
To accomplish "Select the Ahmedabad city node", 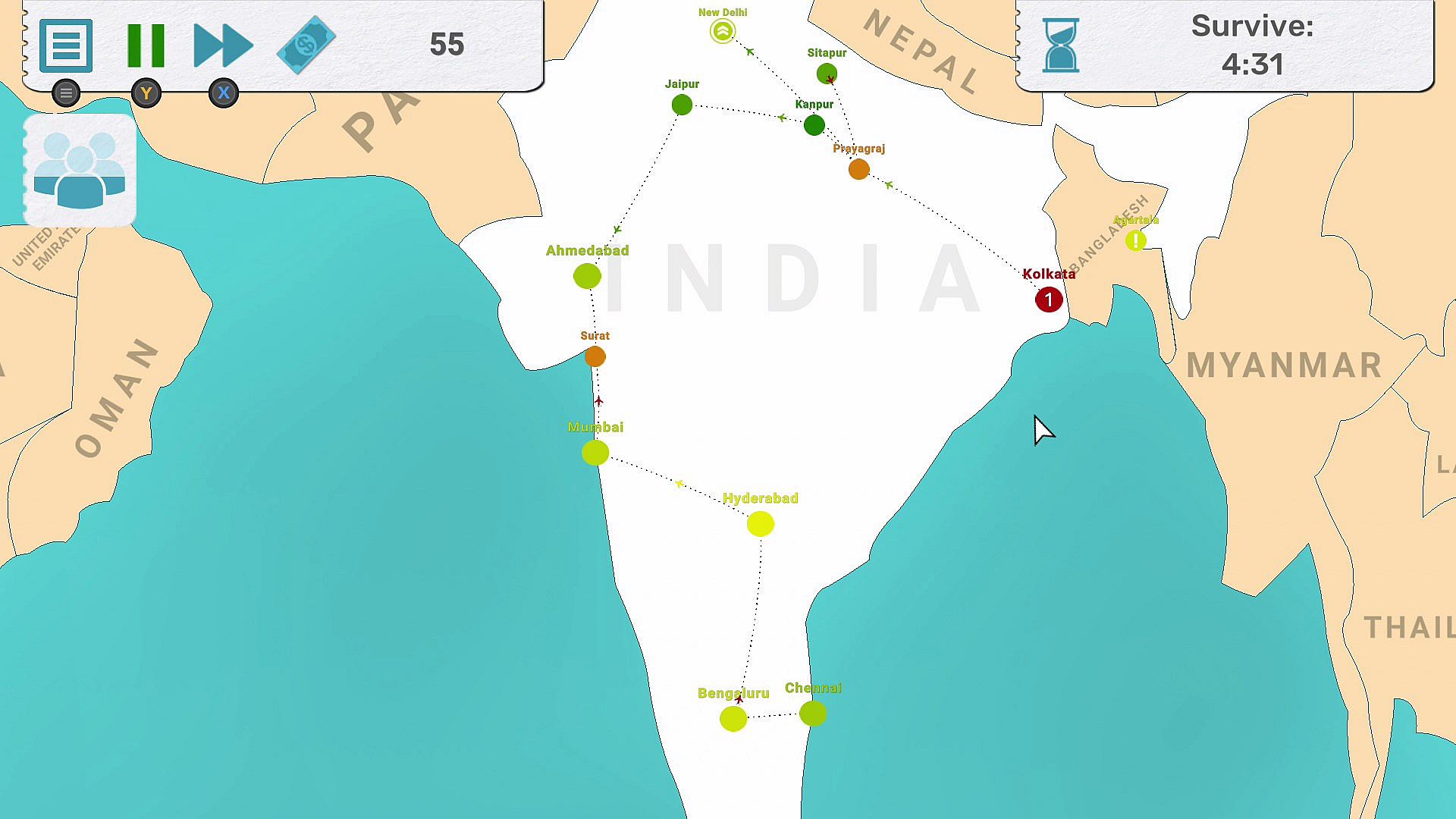I will tap(587, 276).
